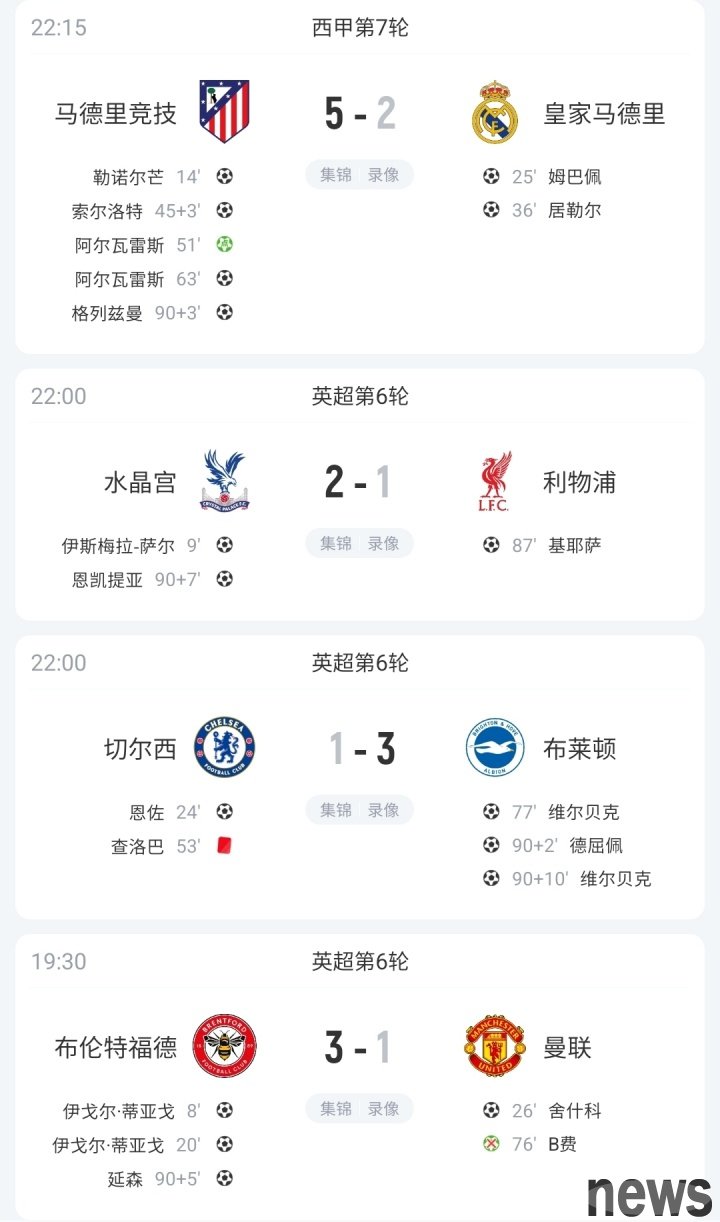Play replay (录像) for 切尔西 vs 布莱顿
Screen dimensions: 720x1222
tap(383, 810)
